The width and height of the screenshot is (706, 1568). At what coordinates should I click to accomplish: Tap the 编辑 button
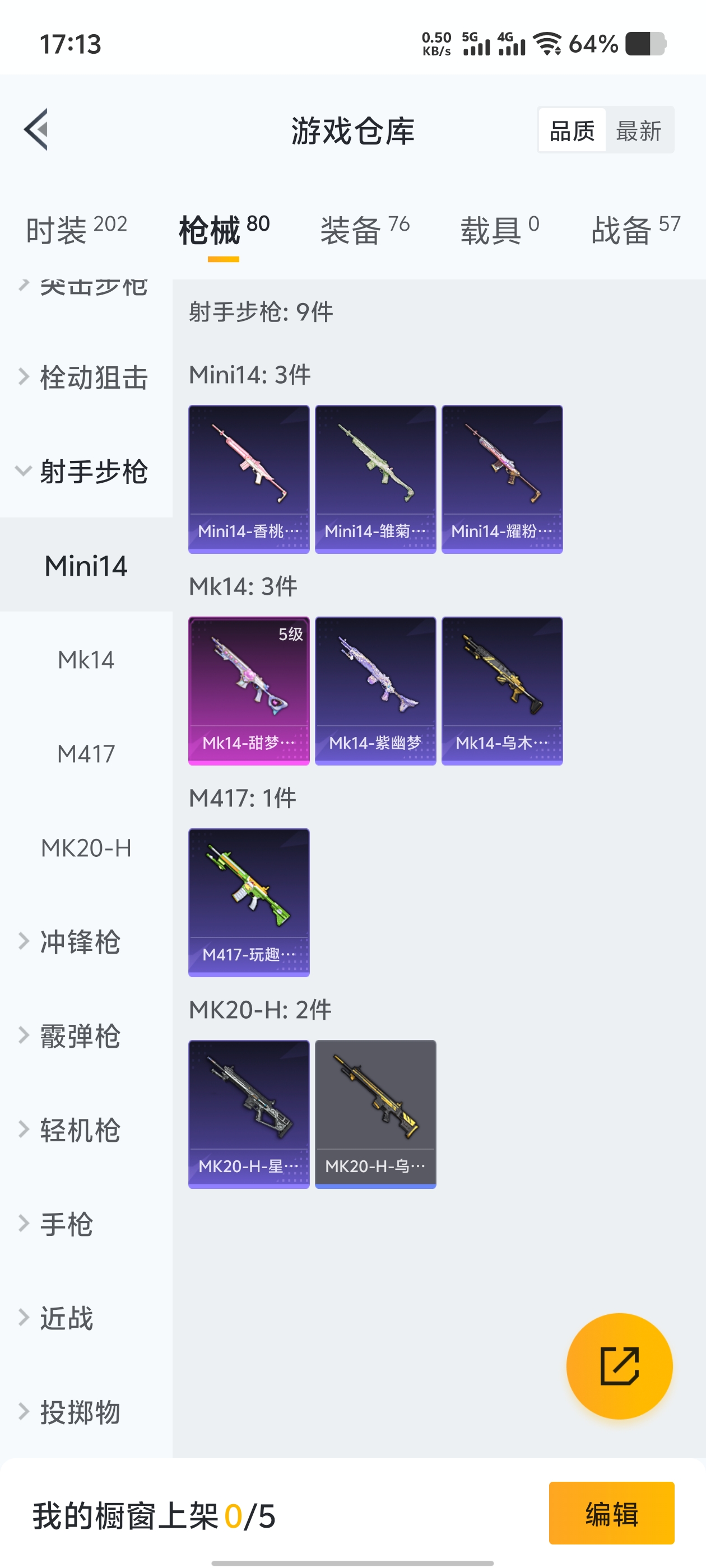click(x=611, y=1513)
